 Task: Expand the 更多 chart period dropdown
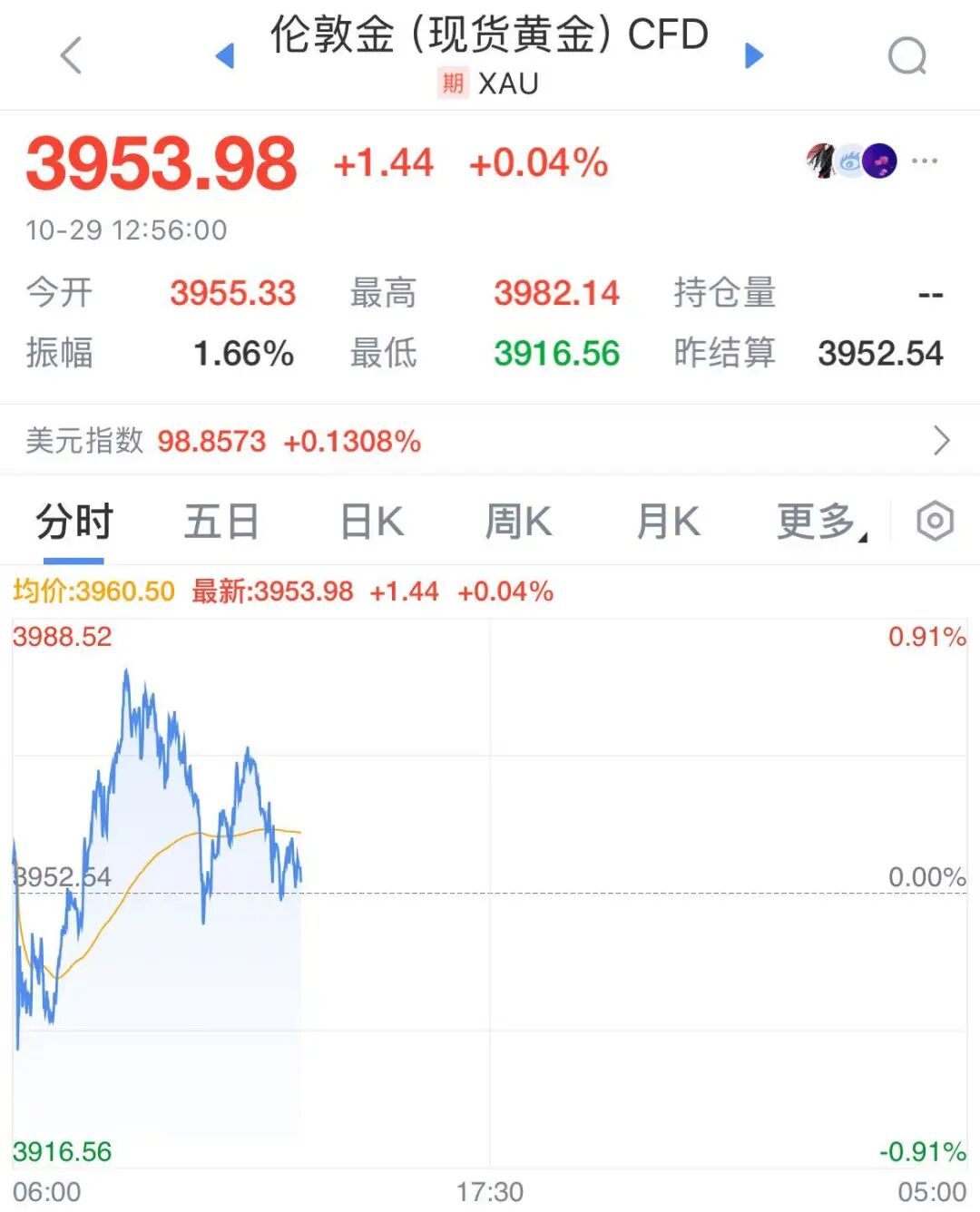820,523
